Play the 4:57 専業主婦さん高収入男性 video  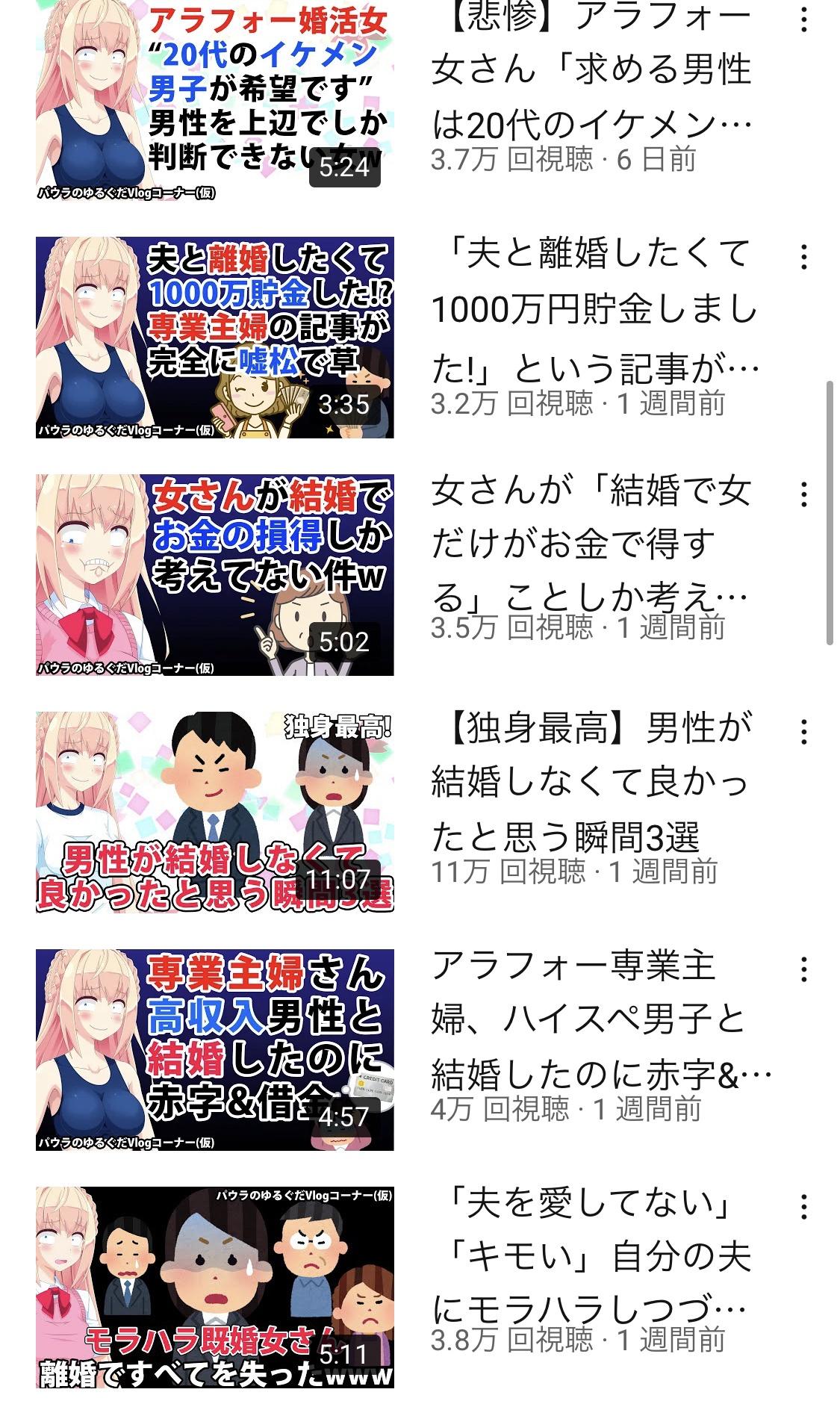[214, 1049]
